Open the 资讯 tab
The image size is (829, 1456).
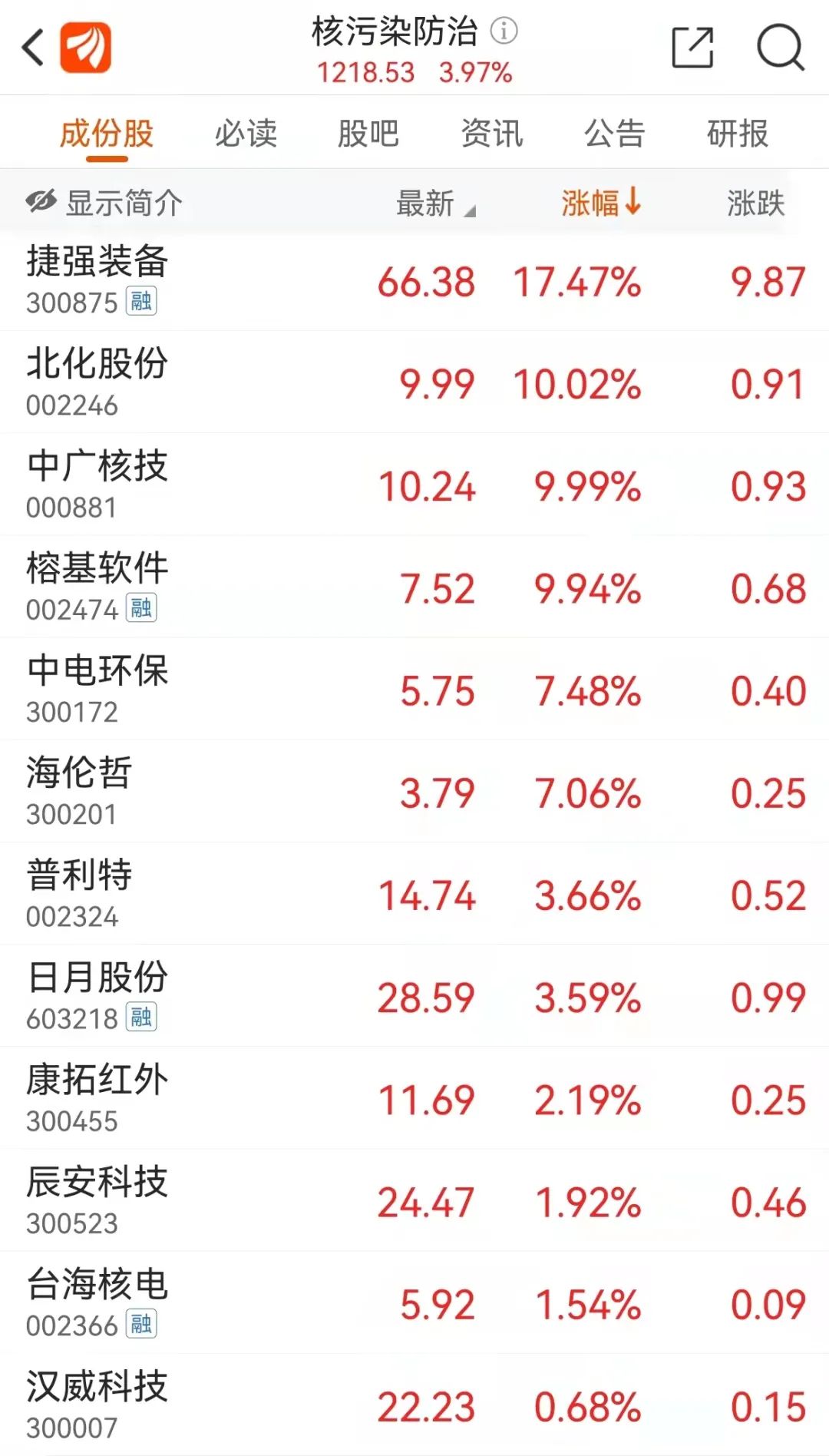492,134
